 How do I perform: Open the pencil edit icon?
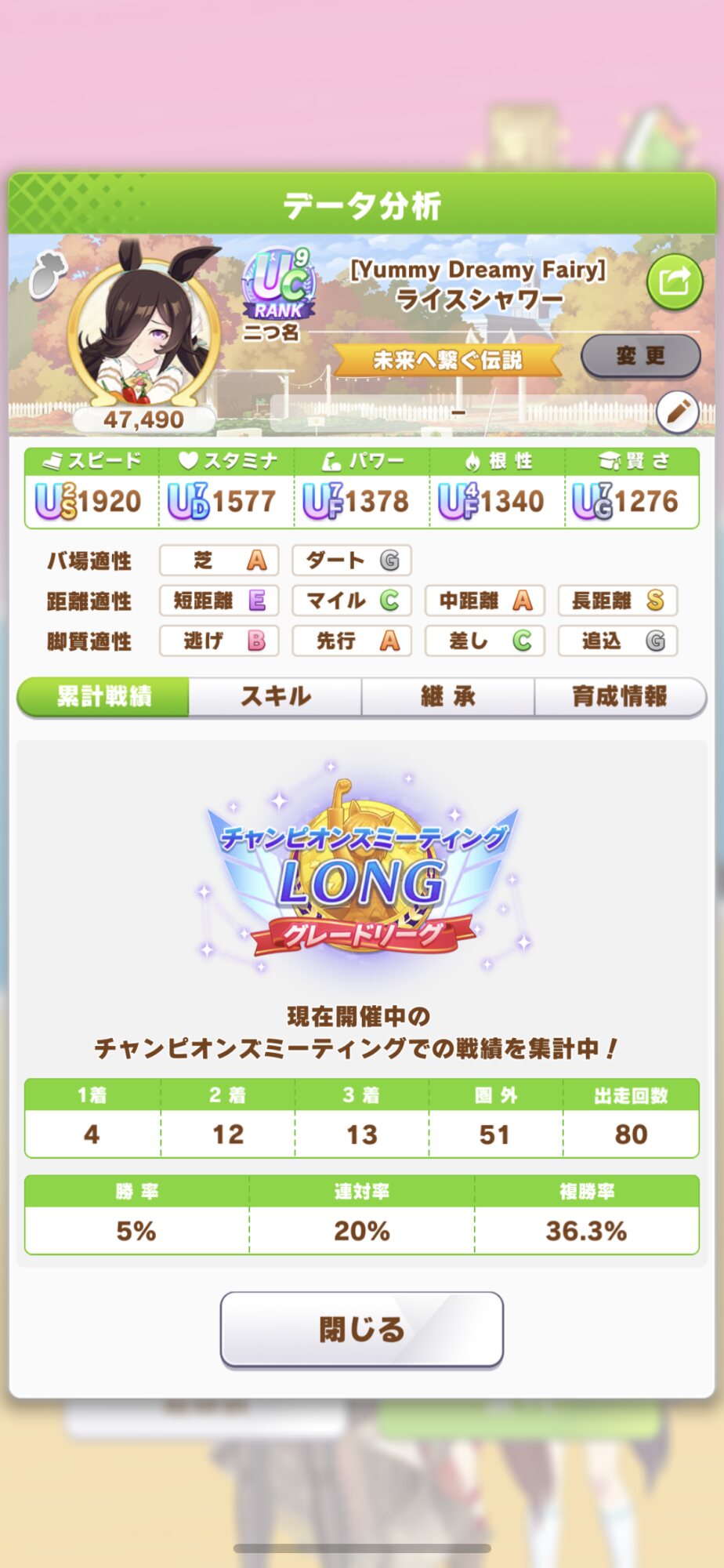pos(677,411)
